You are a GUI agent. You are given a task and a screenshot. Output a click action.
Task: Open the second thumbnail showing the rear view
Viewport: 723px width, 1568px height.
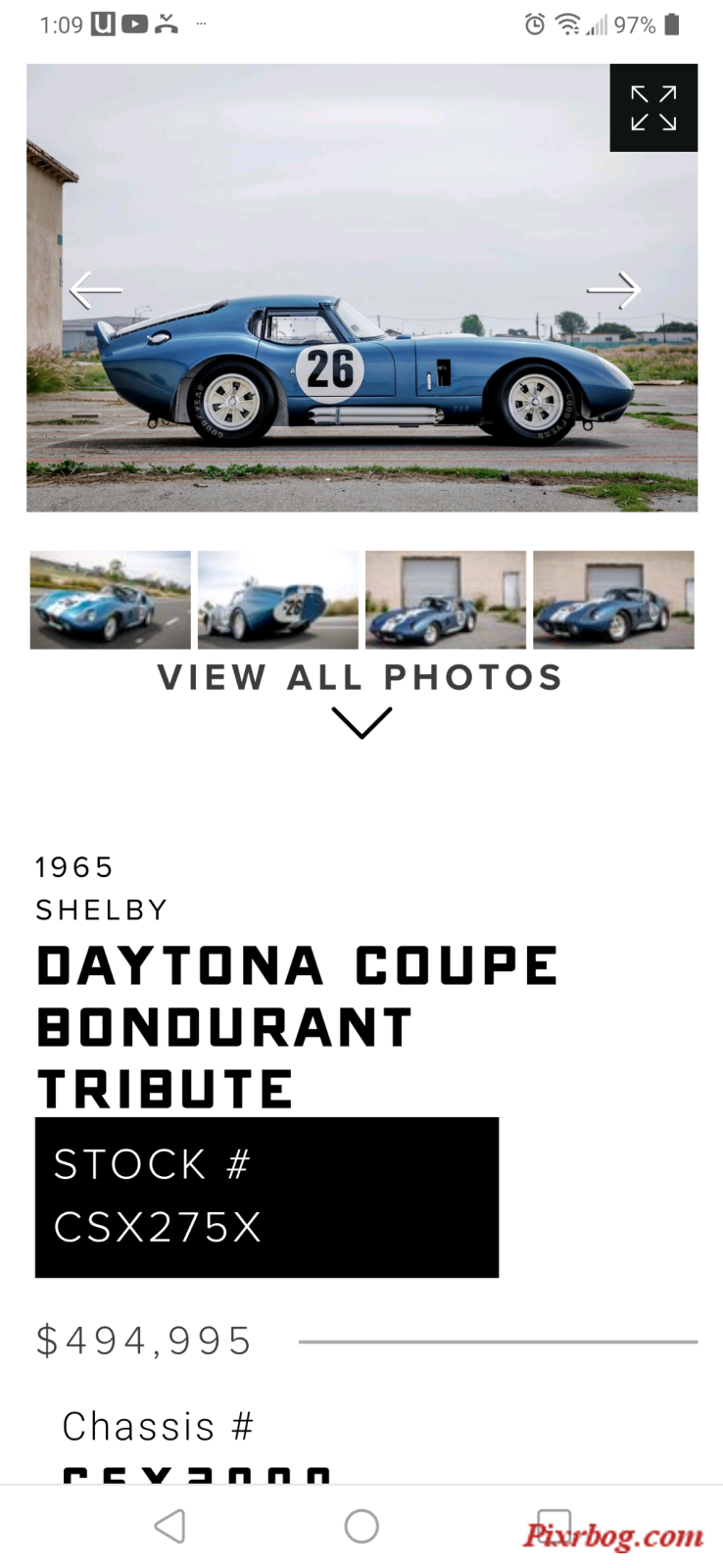coord(278,600)
